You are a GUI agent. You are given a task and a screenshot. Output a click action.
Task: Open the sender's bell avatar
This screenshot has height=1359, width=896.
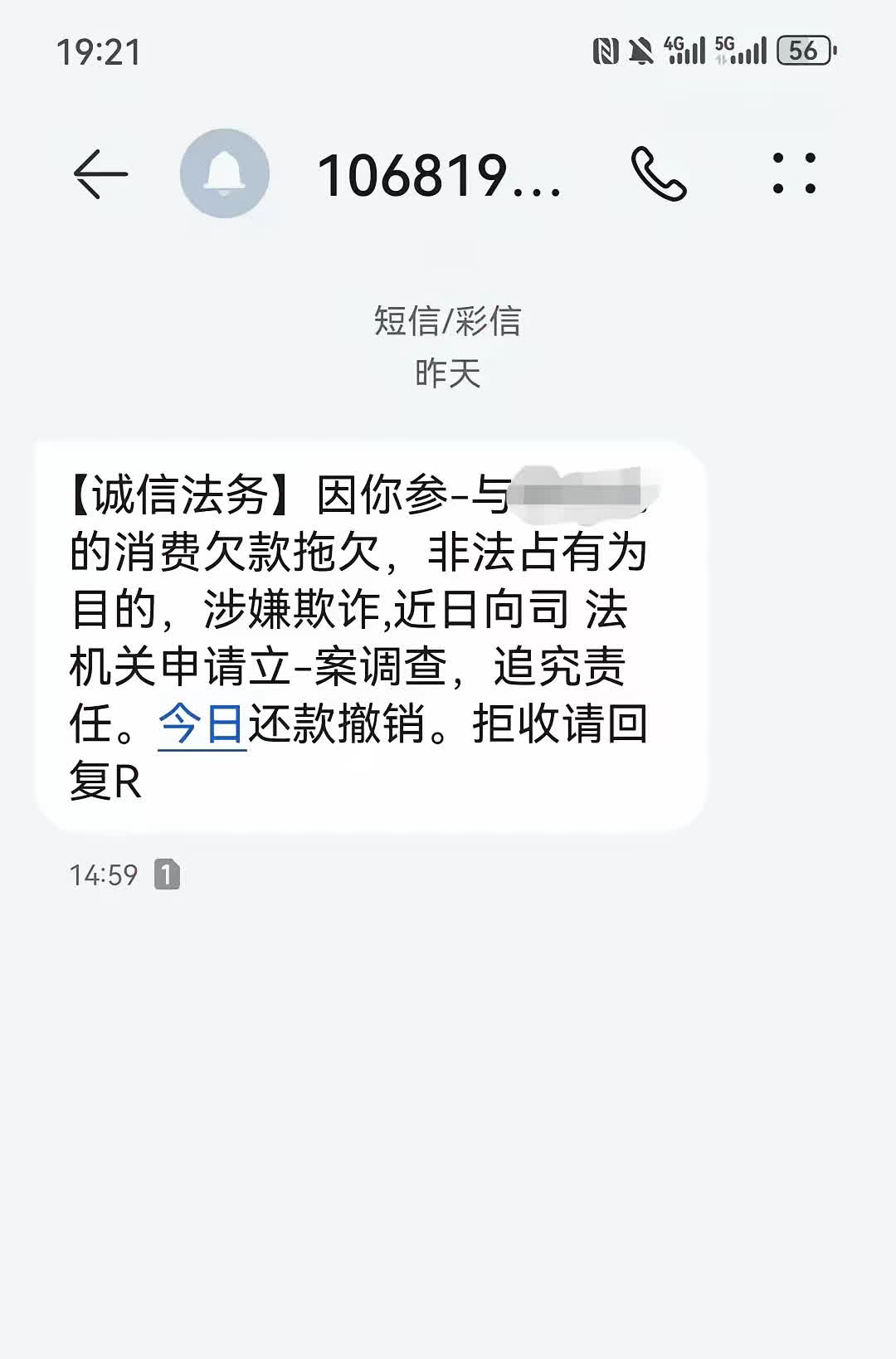click(225, 174)
